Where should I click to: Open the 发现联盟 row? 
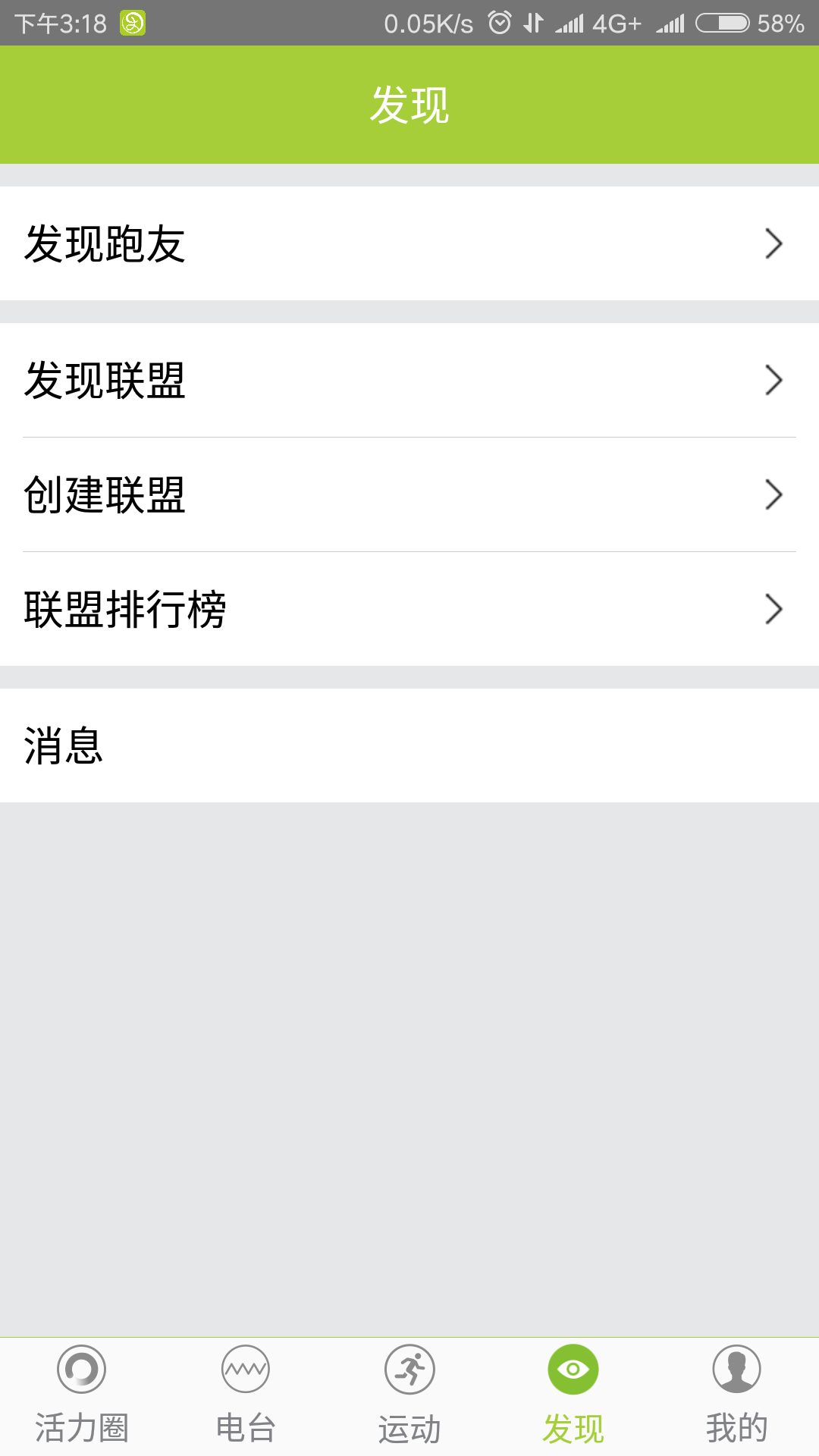point(409,380)
